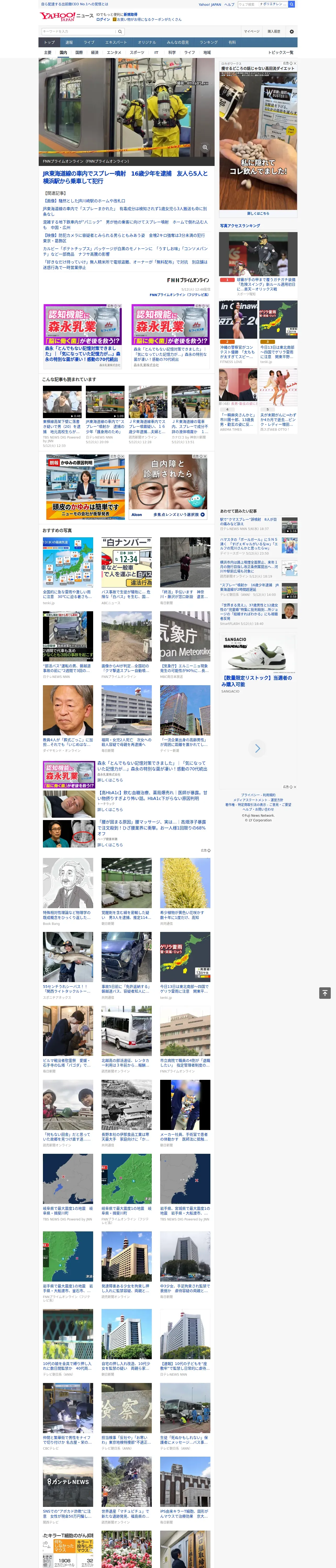Switch to the ランキング tab

[x=209, y=43]
